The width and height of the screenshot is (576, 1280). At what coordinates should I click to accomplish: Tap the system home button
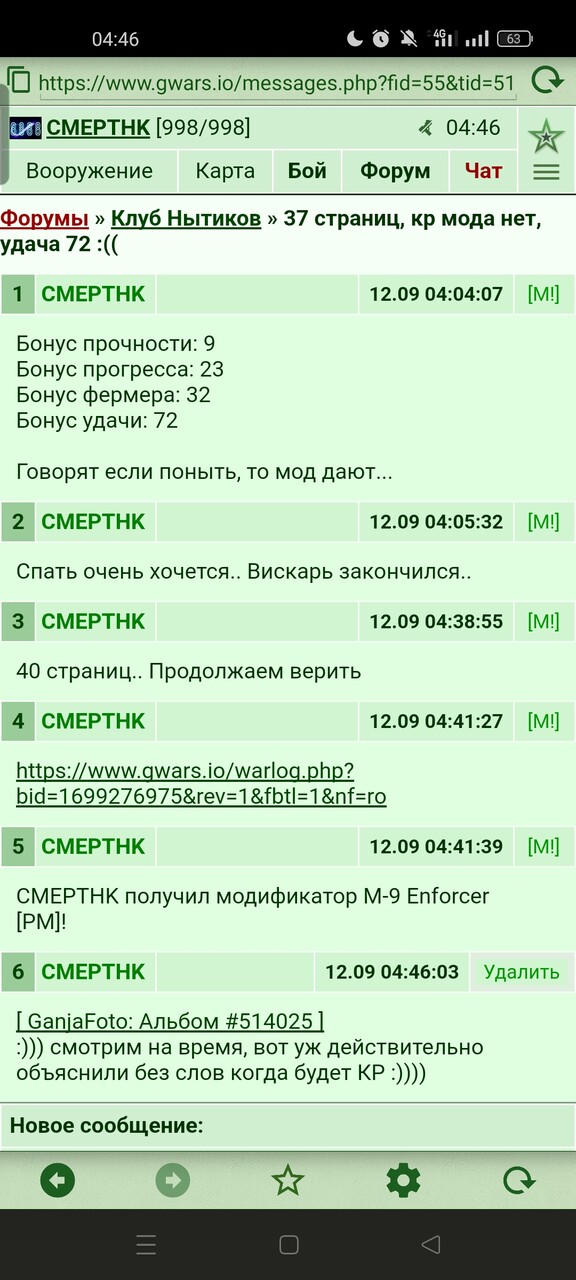(289, 1245)
